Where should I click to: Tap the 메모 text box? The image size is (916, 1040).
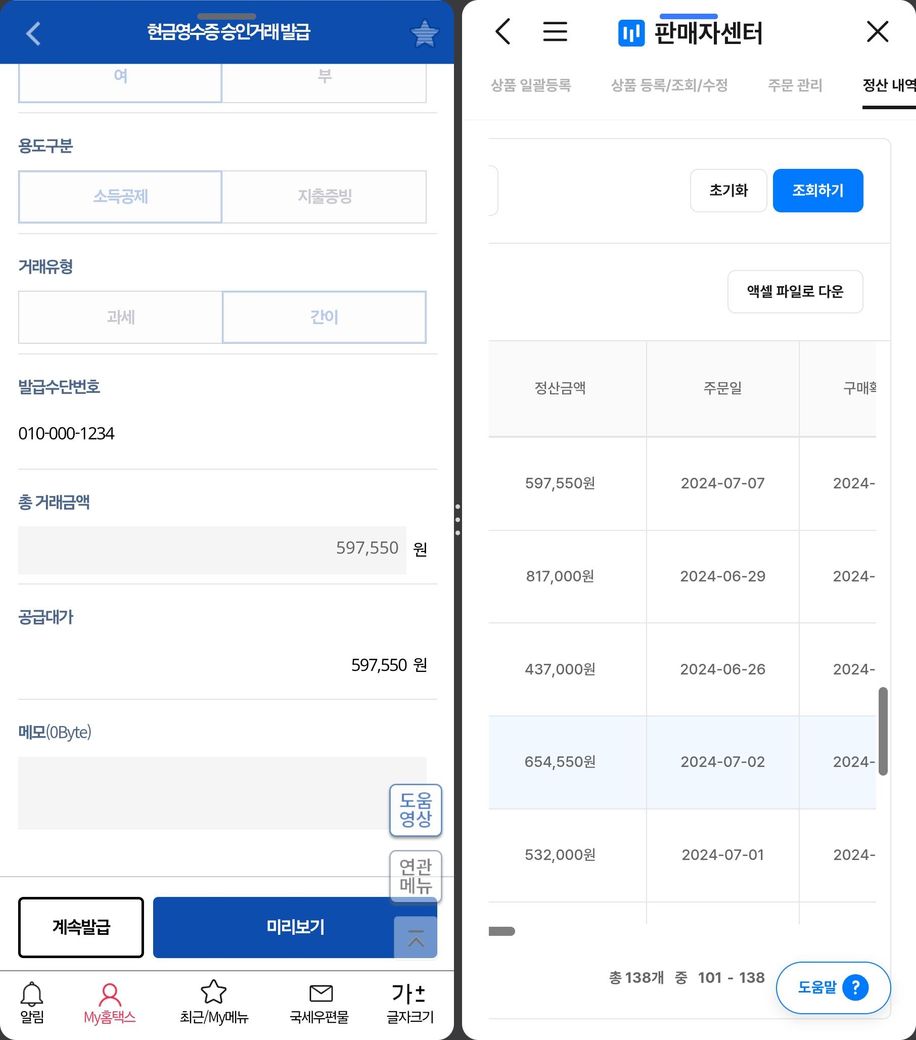(200, 792)
